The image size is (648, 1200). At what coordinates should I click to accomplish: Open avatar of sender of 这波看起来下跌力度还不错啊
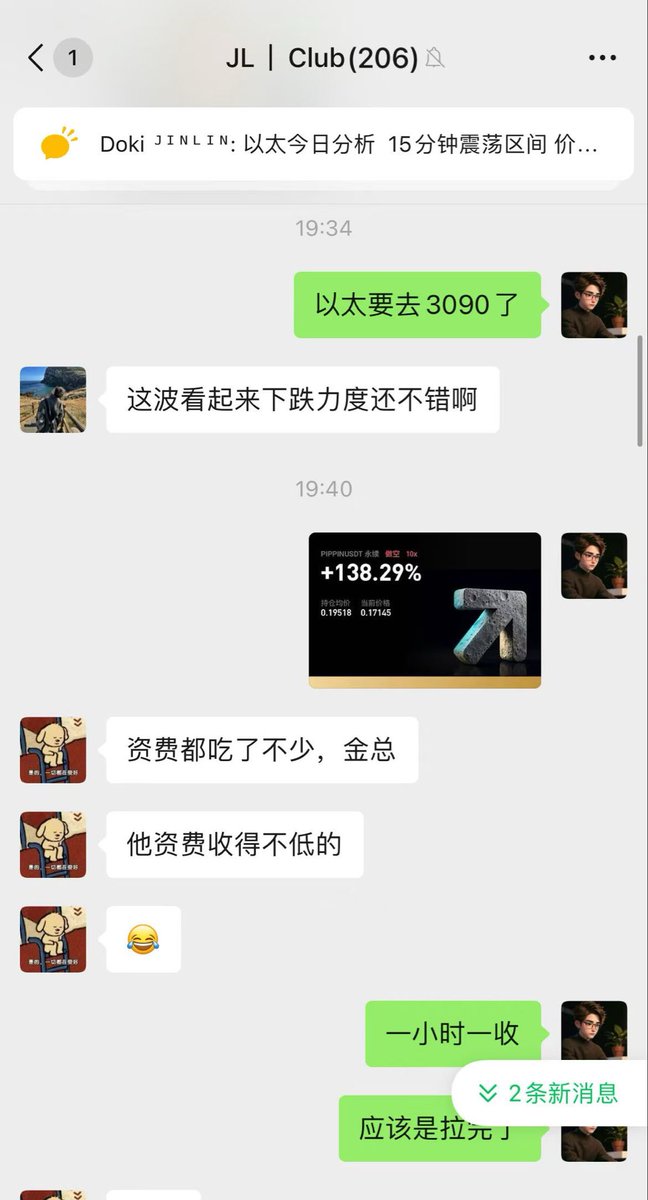click(53, 399)
